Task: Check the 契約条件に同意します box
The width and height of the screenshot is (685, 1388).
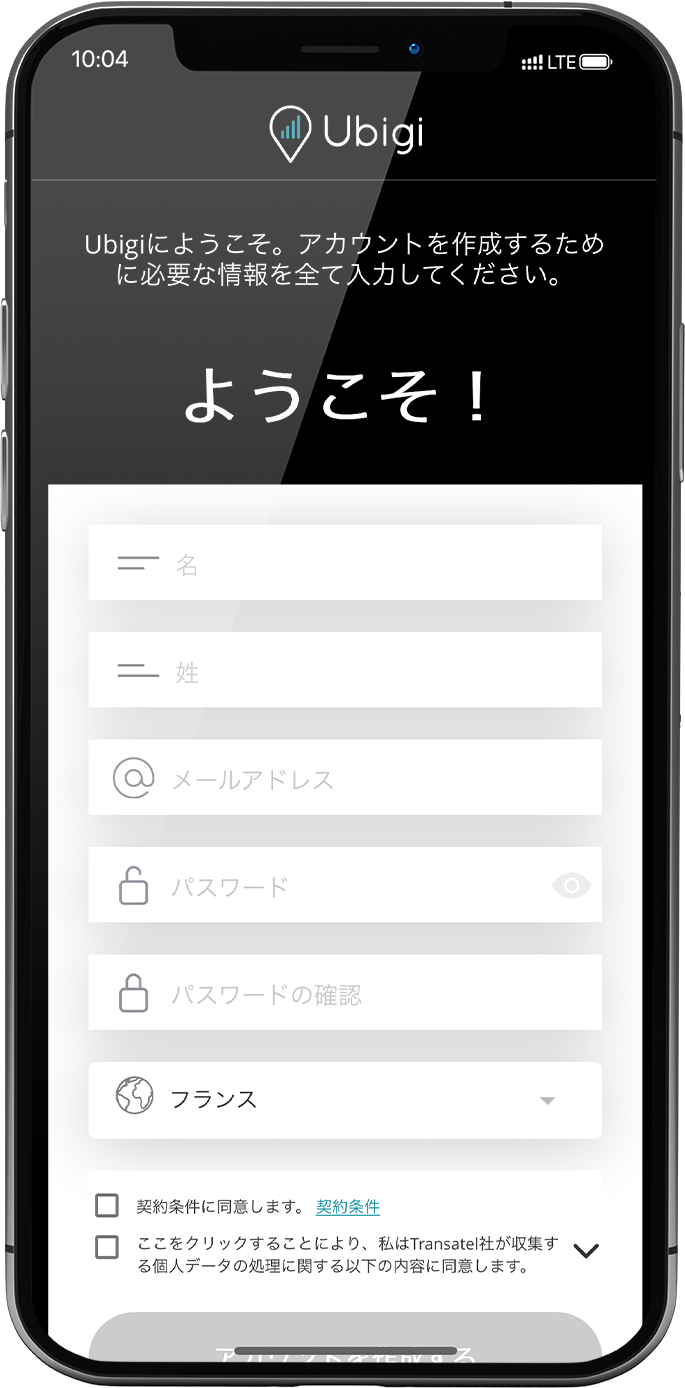Action: pos(107,1205)
